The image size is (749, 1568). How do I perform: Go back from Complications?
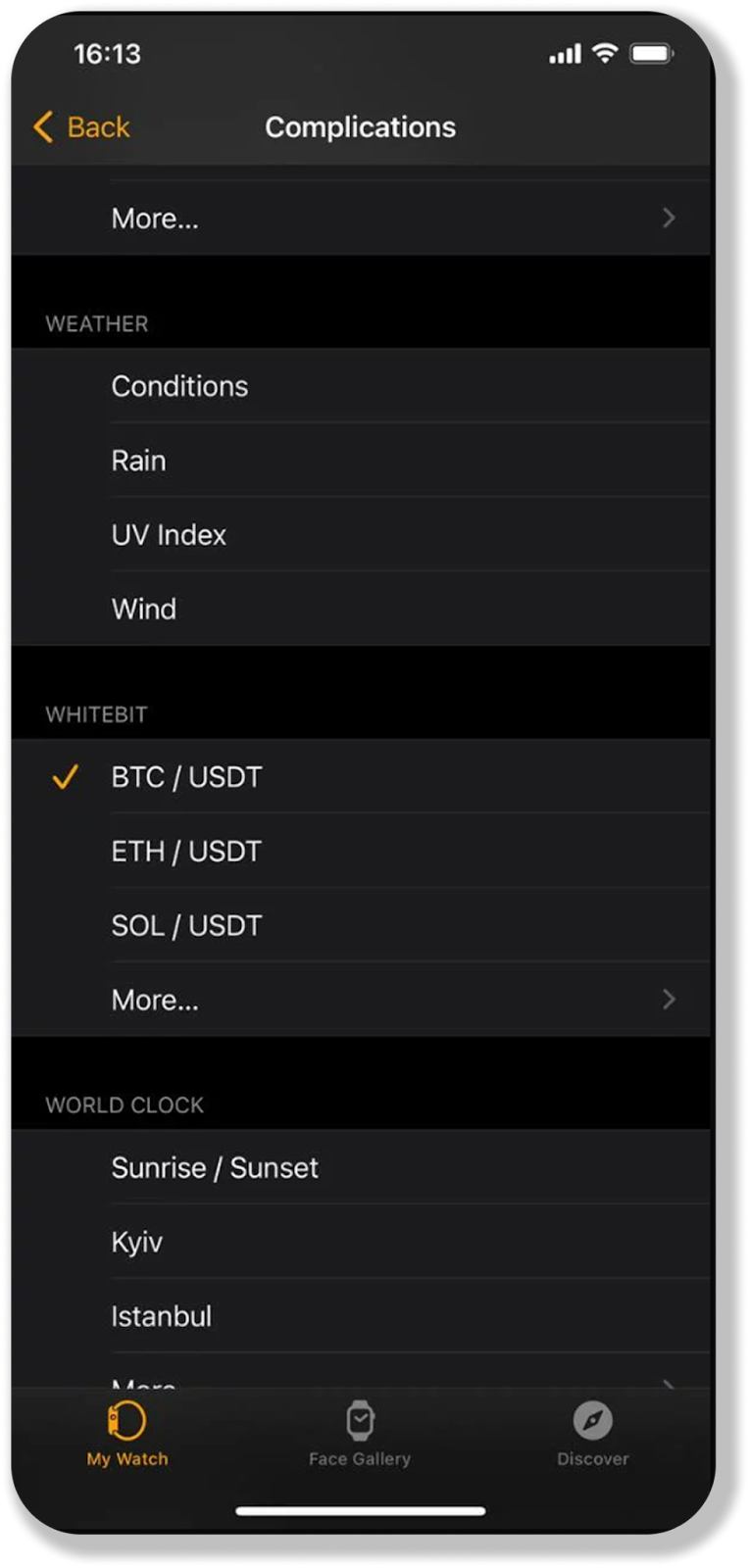coord(82,127)
